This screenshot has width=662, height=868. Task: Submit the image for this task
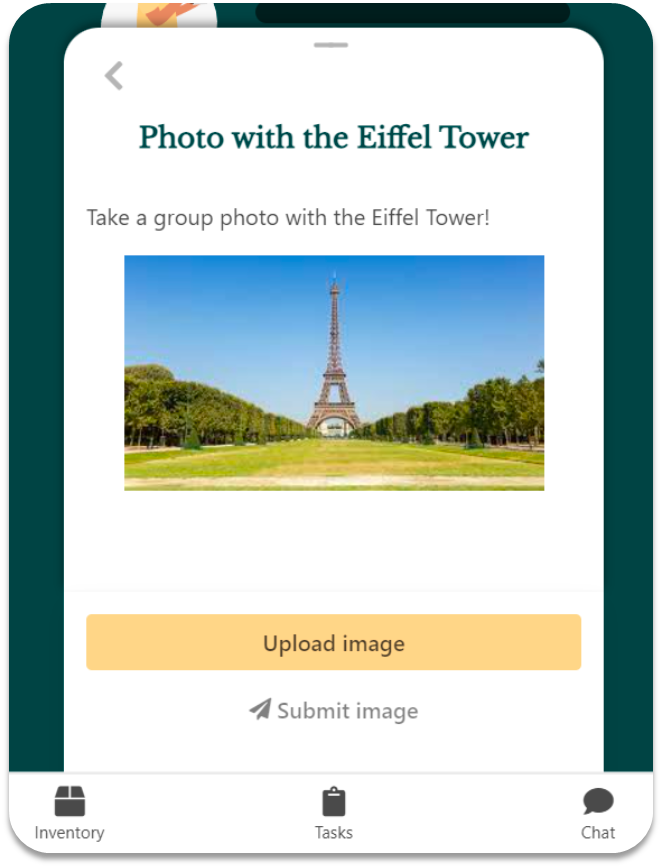tap(333, 710)
